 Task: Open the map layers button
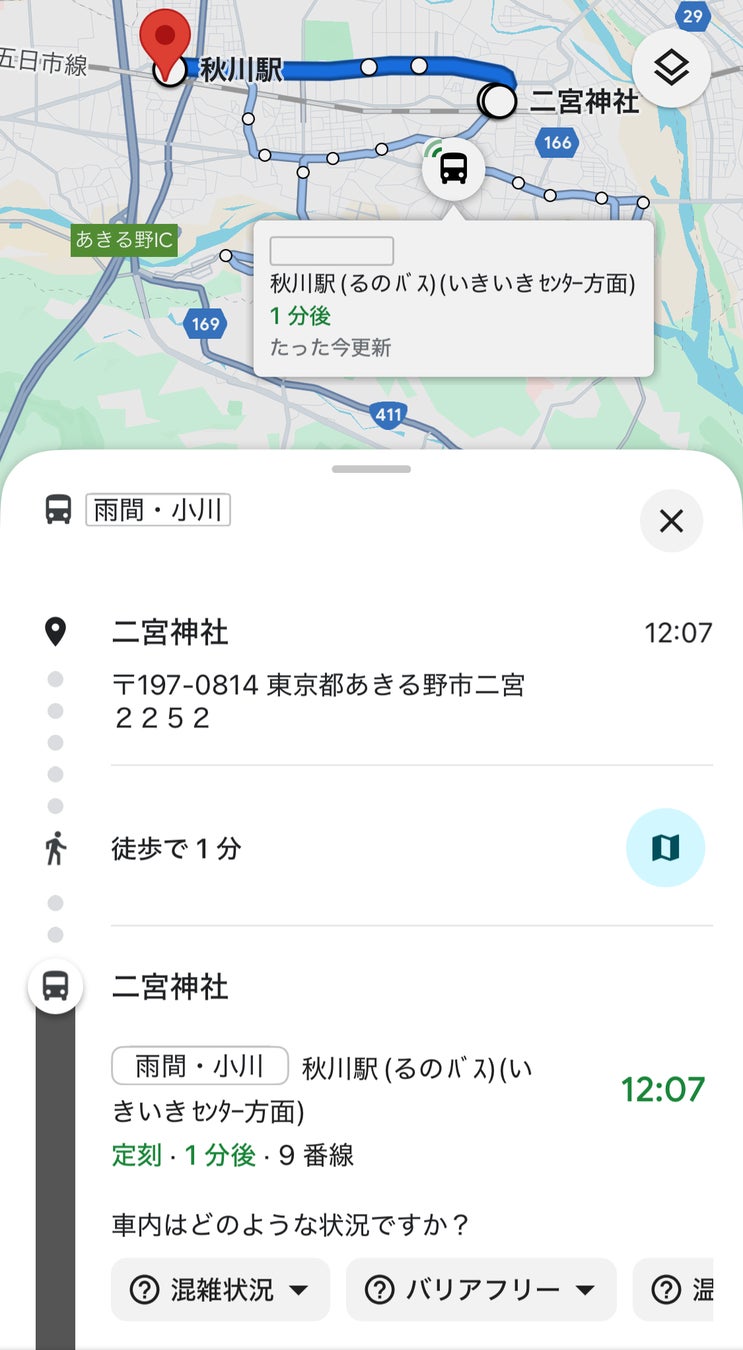click(x=671, y=68)
